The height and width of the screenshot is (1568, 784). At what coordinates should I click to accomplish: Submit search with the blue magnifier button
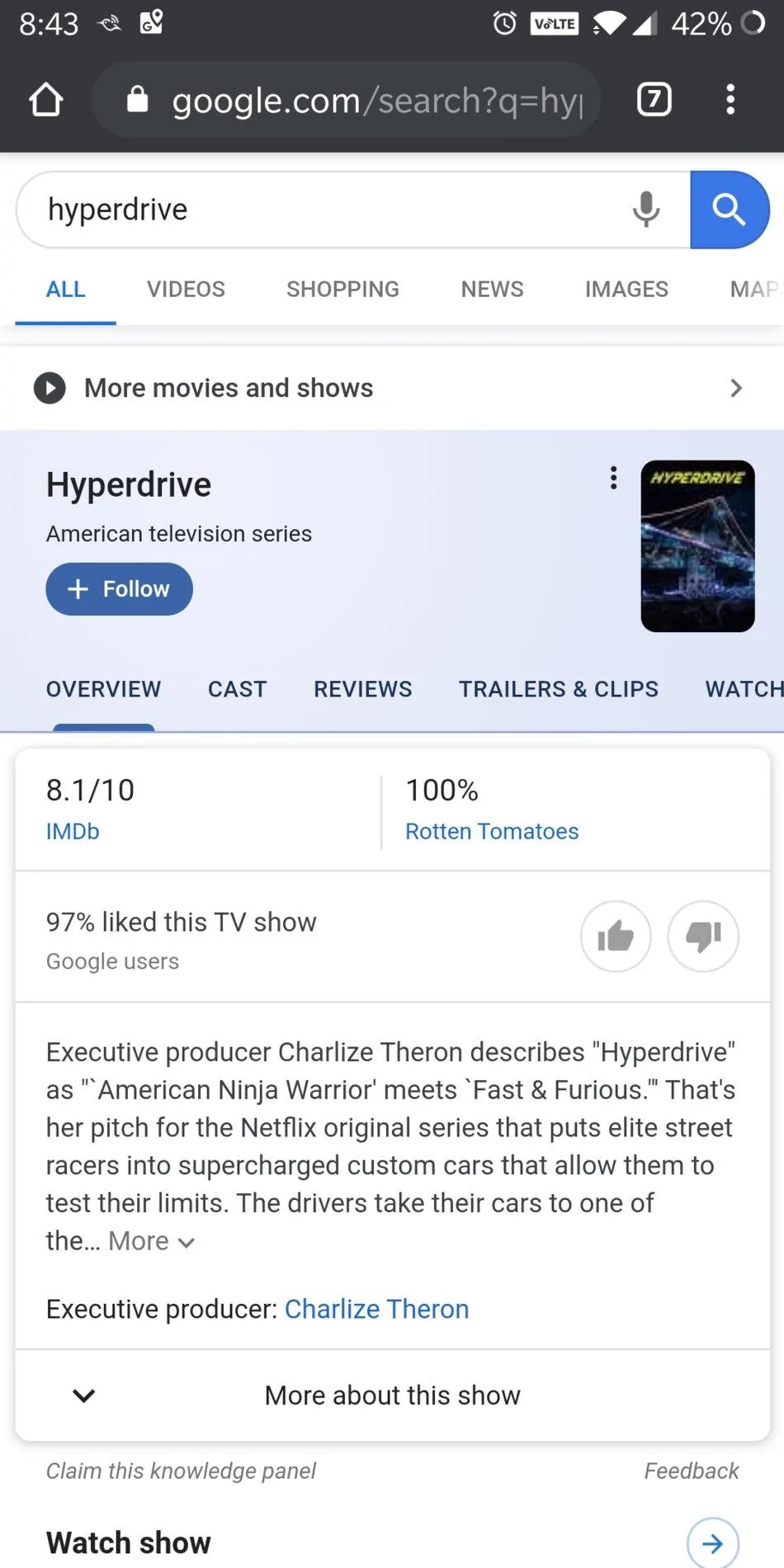click(x=730, y=210)
